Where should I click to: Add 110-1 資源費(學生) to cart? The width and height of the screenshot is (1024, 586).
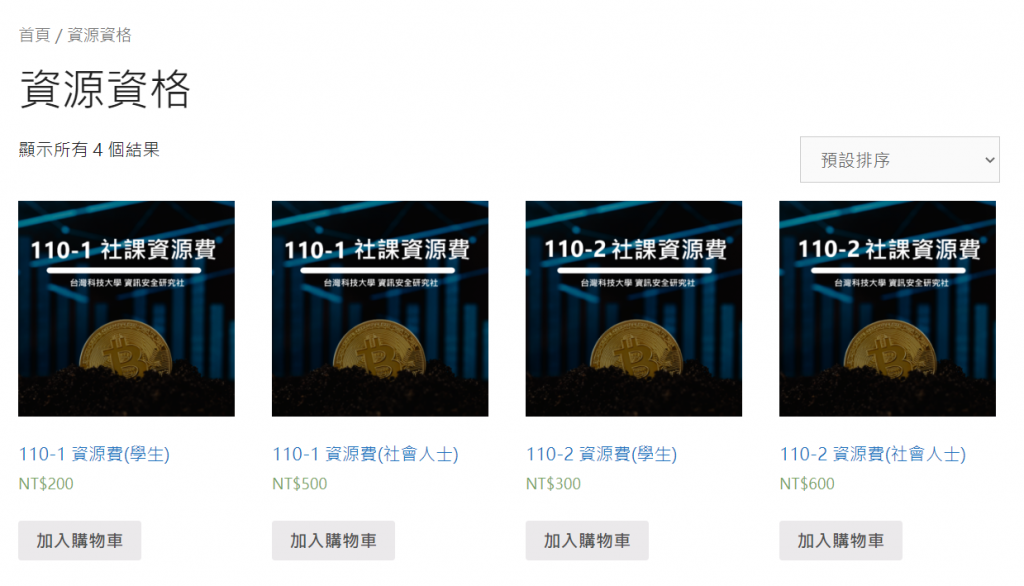(x=80, y=540)
